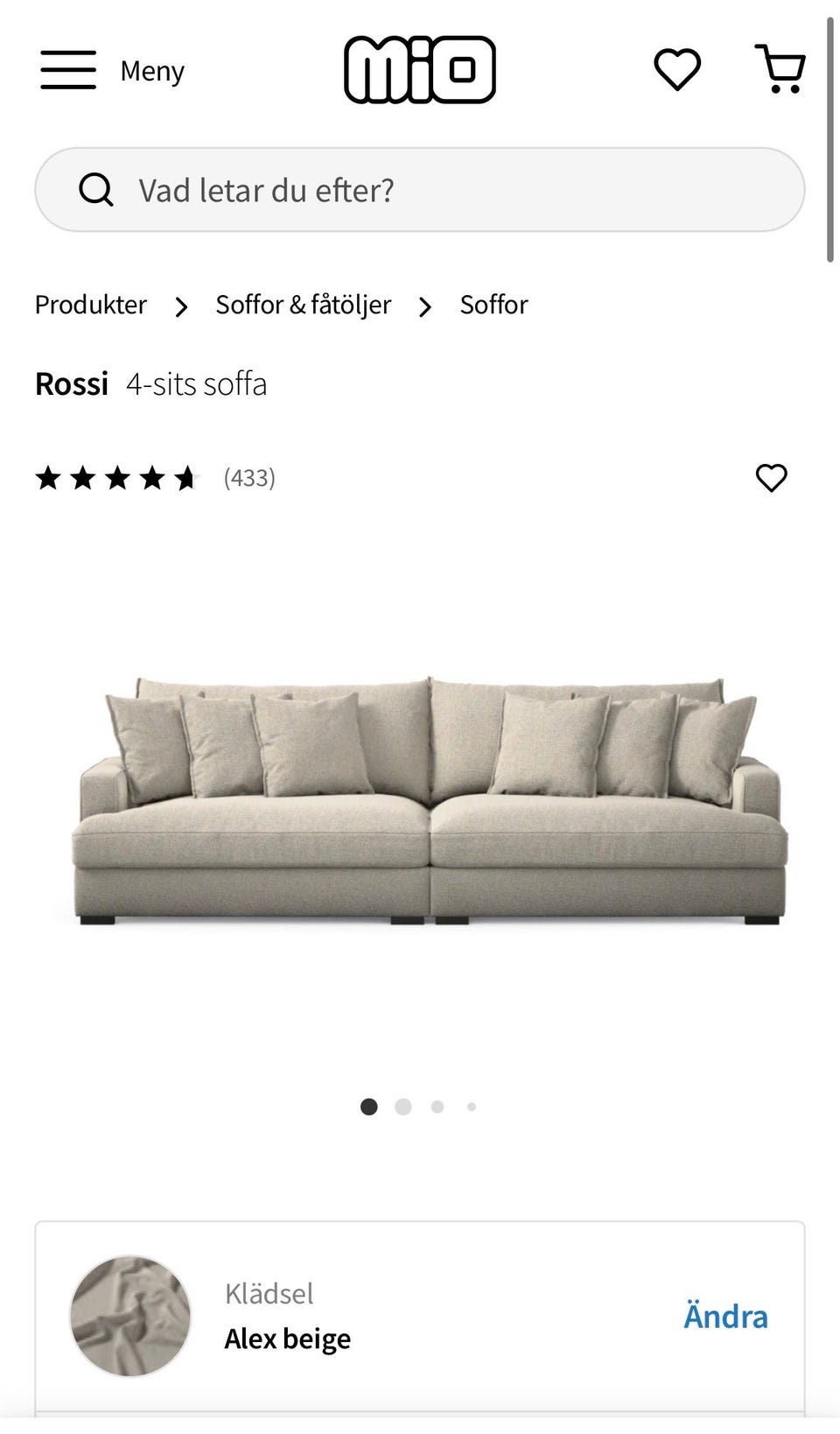Tap Ändra to change the upholstery
This screenshot has height=1434, width=840.
(x=725, y=1317)
